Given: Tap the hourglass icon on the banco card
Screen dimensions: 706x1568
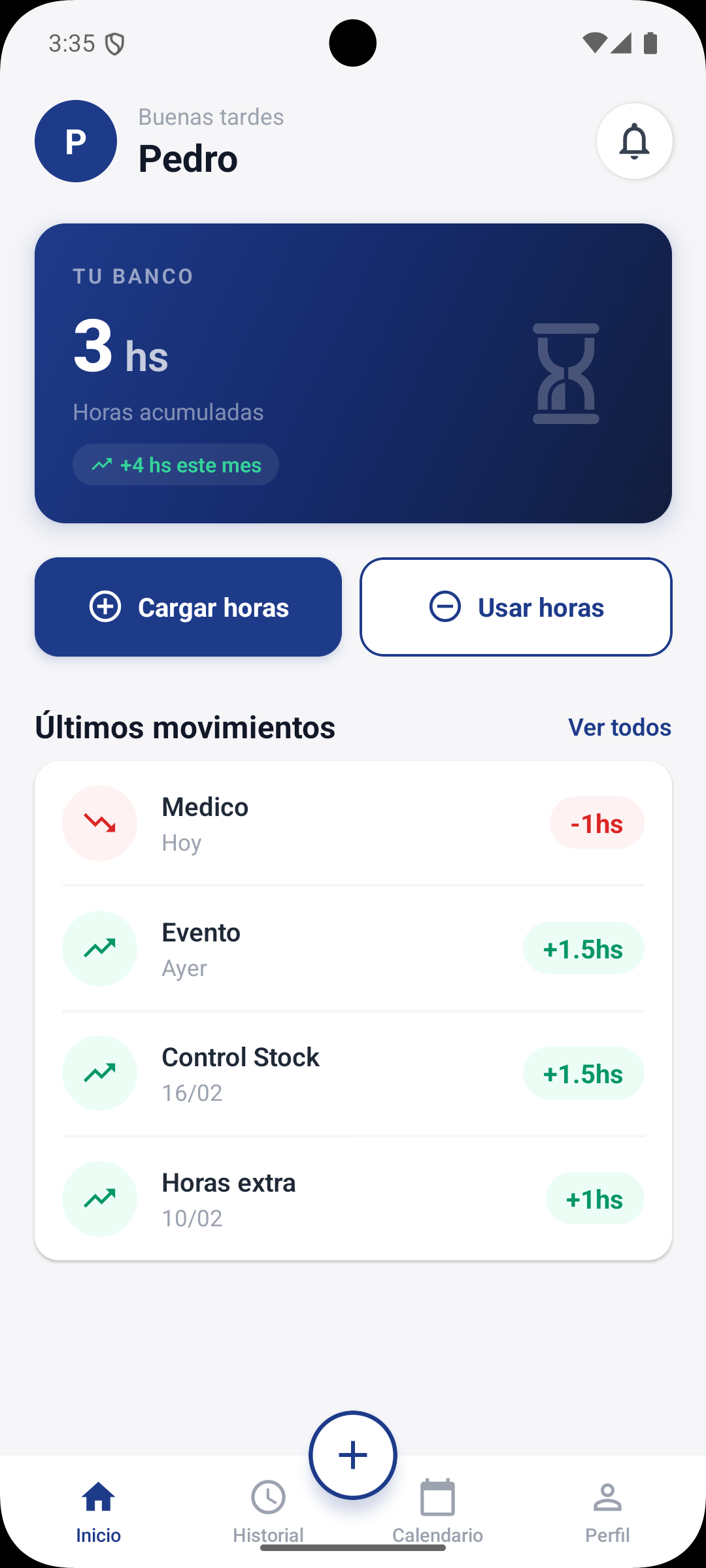Looking at the screenshot, I should click(566, 372).
